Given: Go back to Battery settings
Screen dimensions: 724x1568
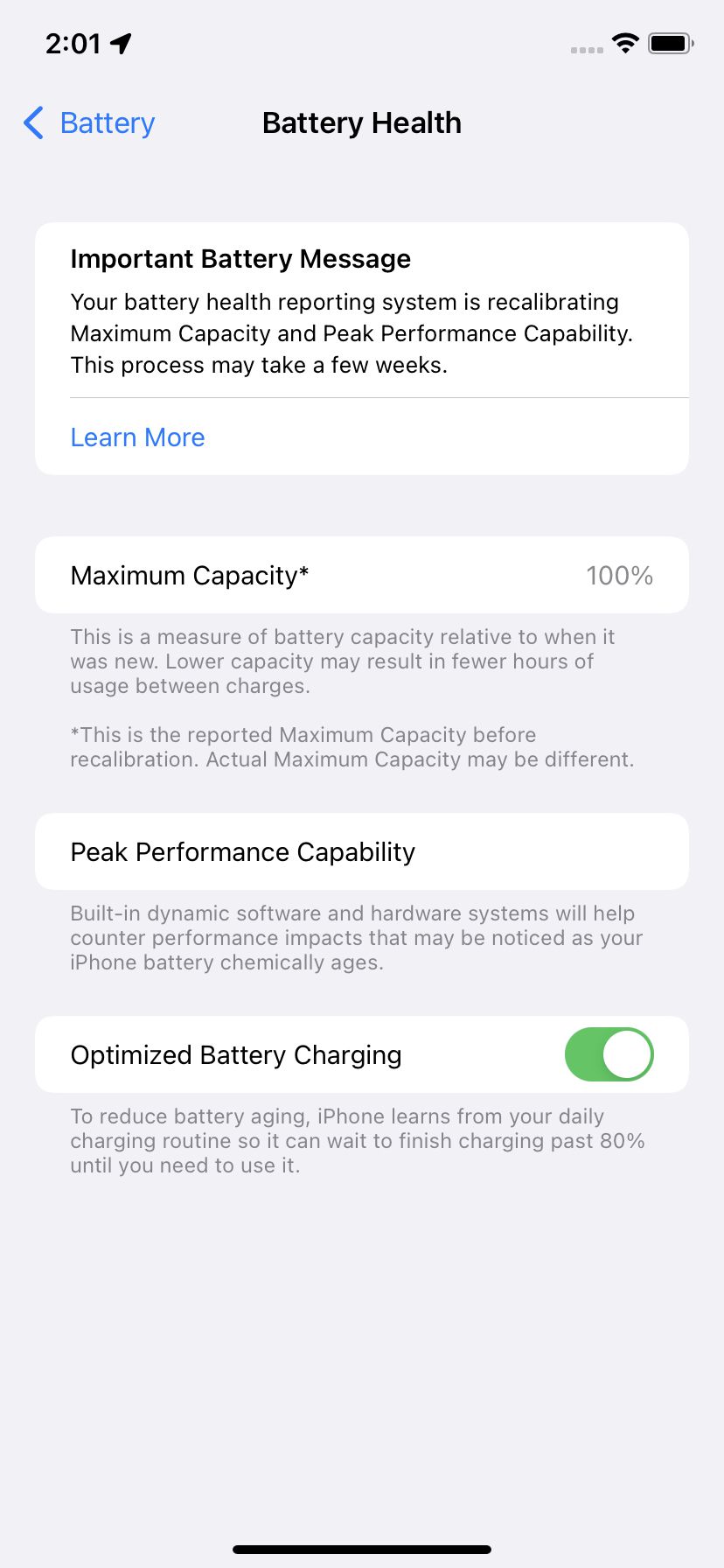Looking at the screenshot, I should (x=90, y=123).
